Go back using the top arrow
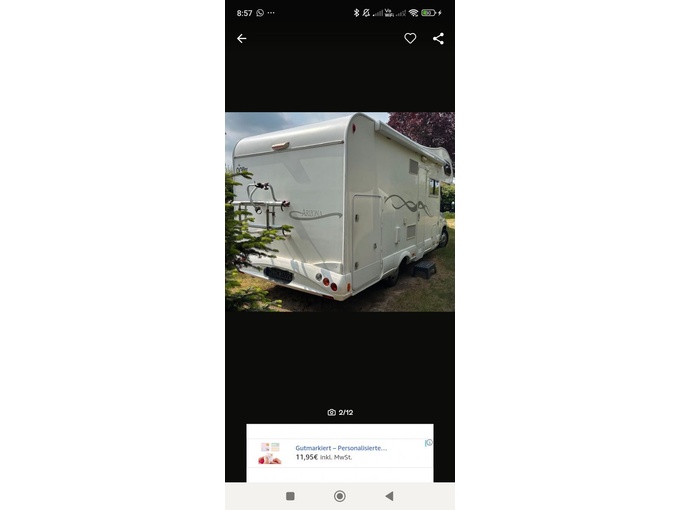The width and height of the screenshot is (680, 510). (241, 39)
